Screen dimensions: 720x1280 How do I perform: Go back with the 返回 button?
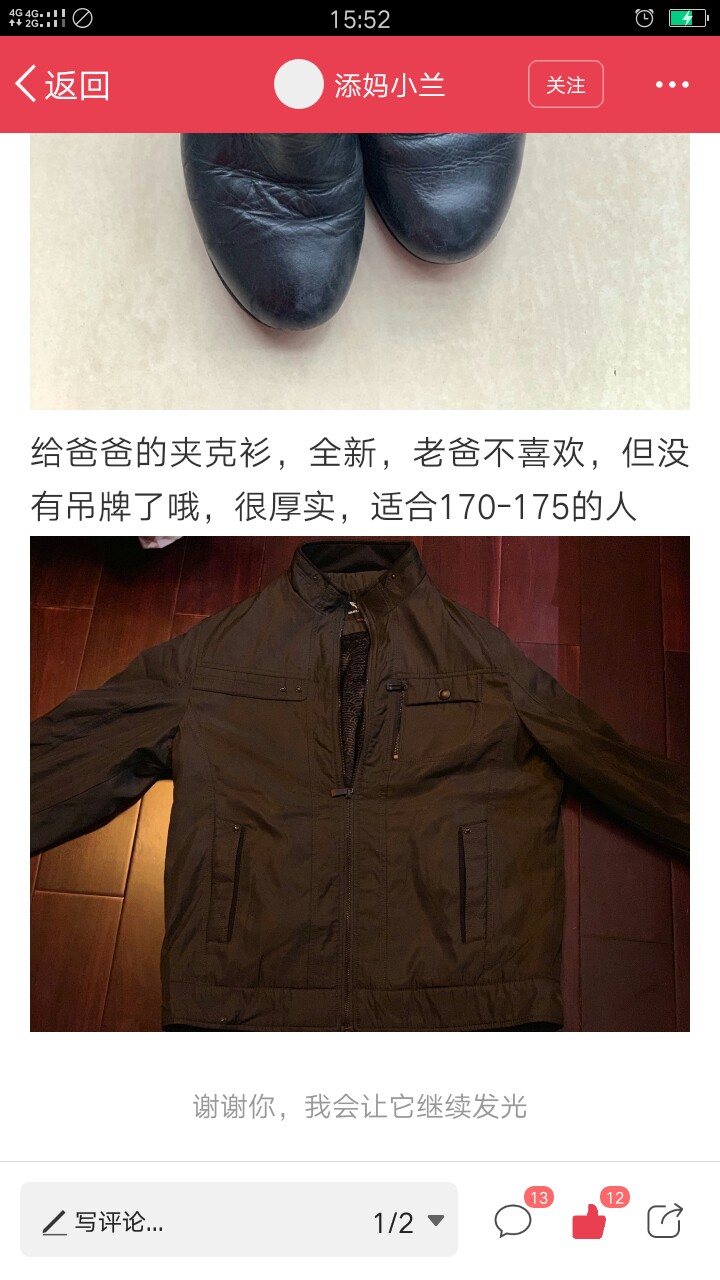pyautogui.click(x=62, y=85)
